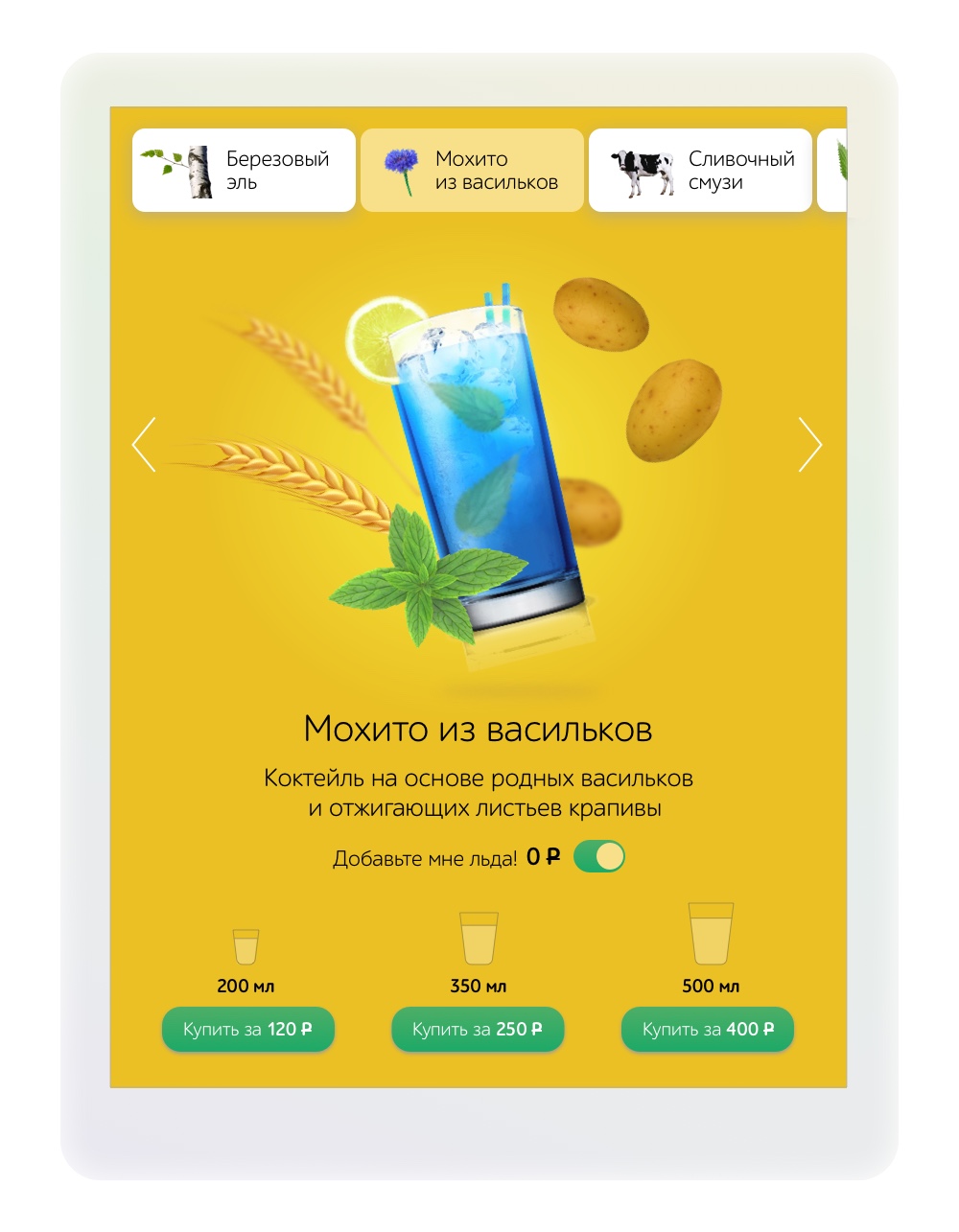Switch to the Березовый эль tab

(244, 171)
